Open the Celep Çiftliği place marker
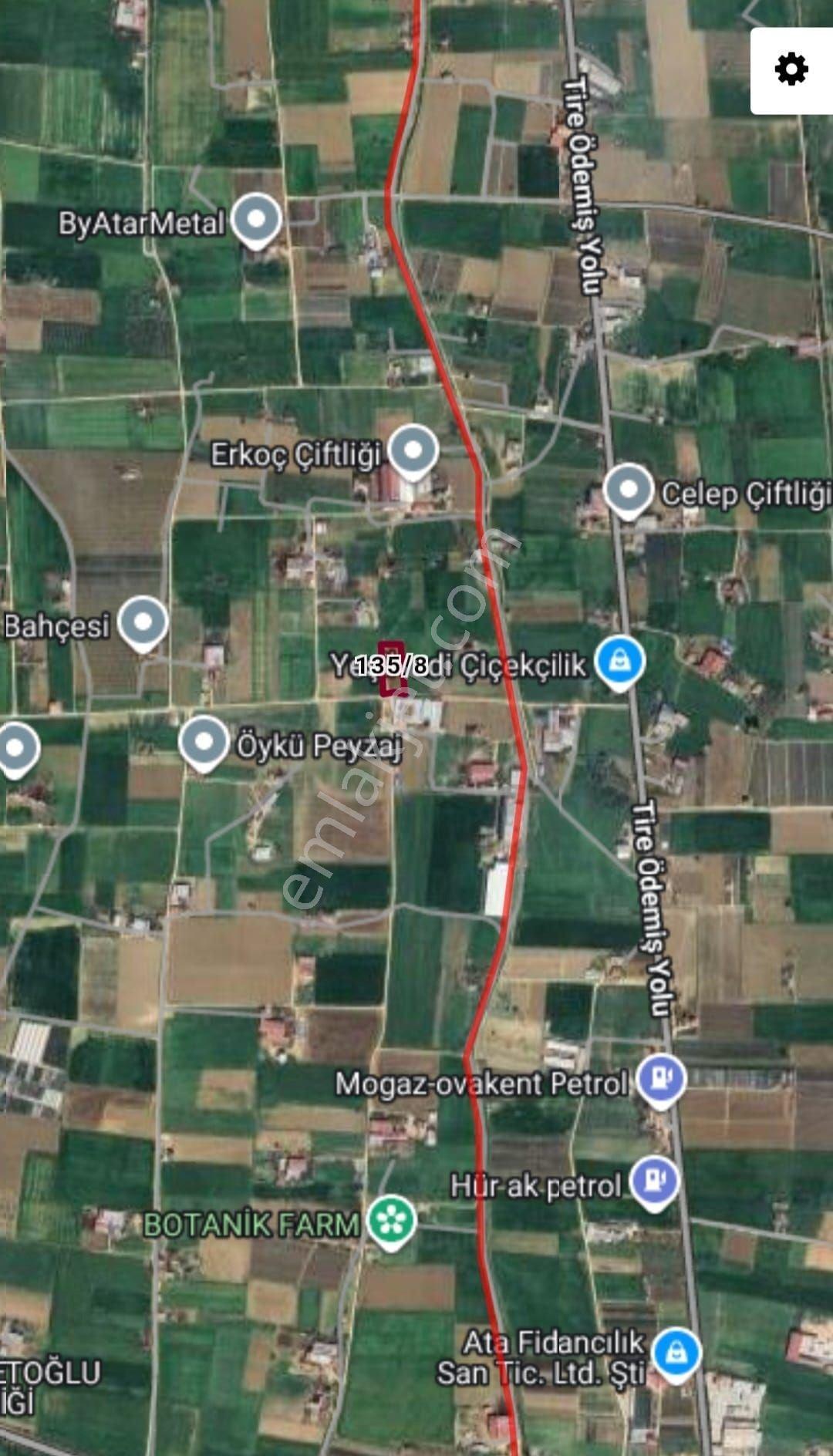The height and width of the screenshot is (1456, 833). pos(629,490)
